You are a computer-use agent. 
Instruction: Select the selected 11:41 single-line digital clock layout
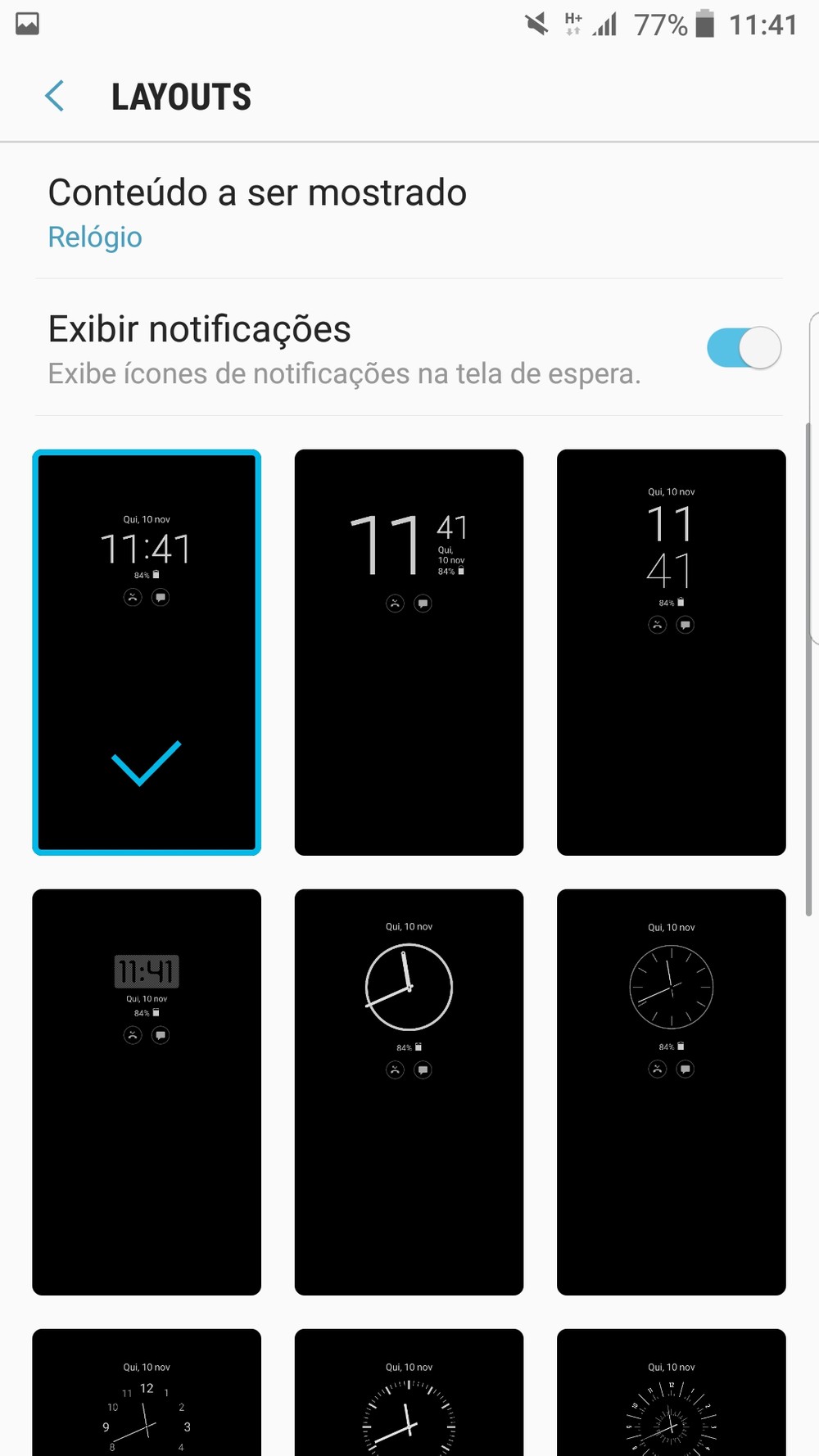[x=147, y=652]
